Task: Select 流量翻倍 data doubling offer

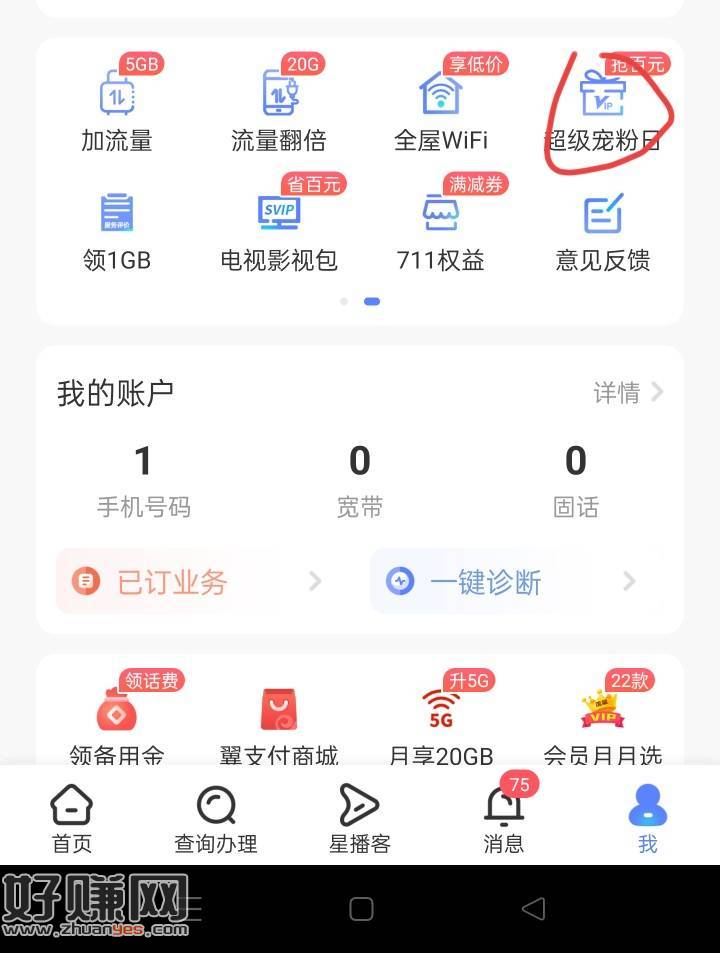Action: (x=278, y=108)
